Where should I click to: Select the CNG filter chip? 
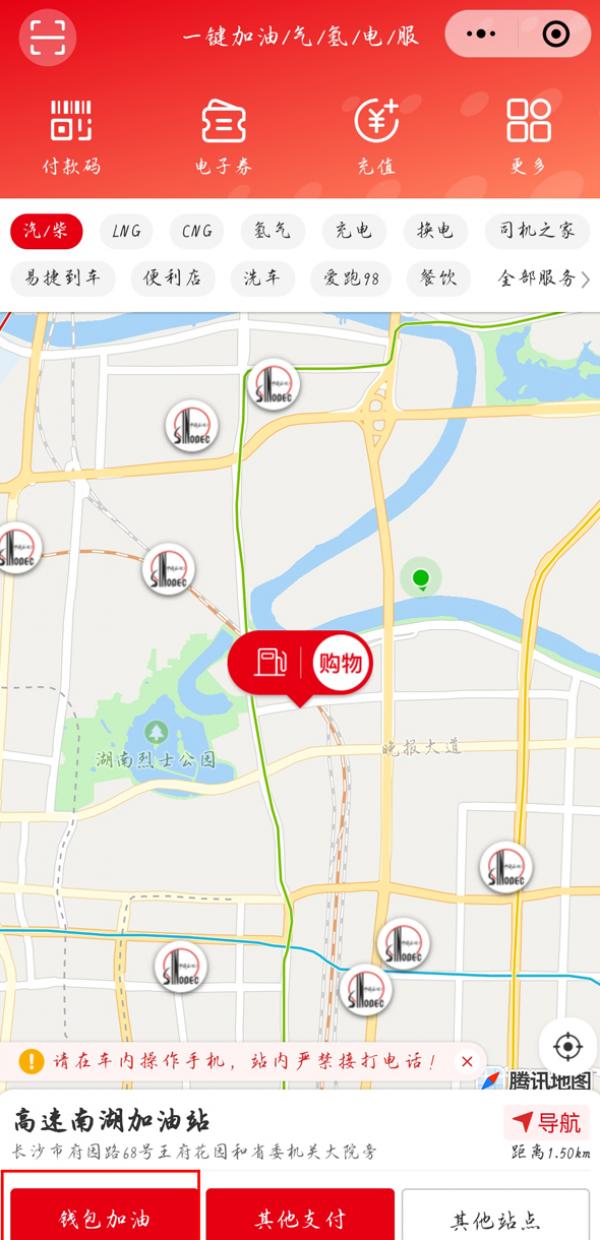coord(197,231)
